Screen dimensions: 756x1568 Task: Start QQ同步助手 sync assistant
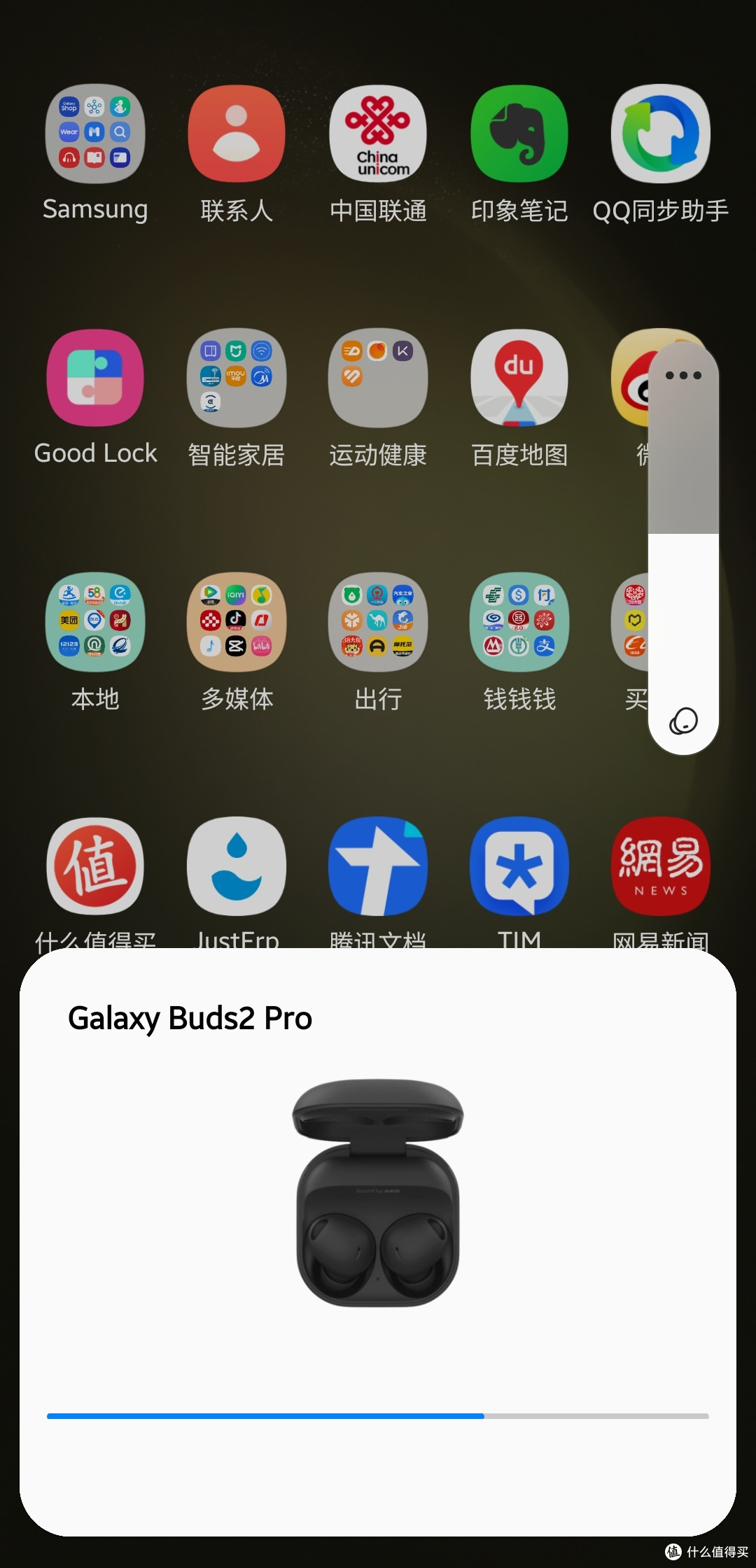click(660, 135)
